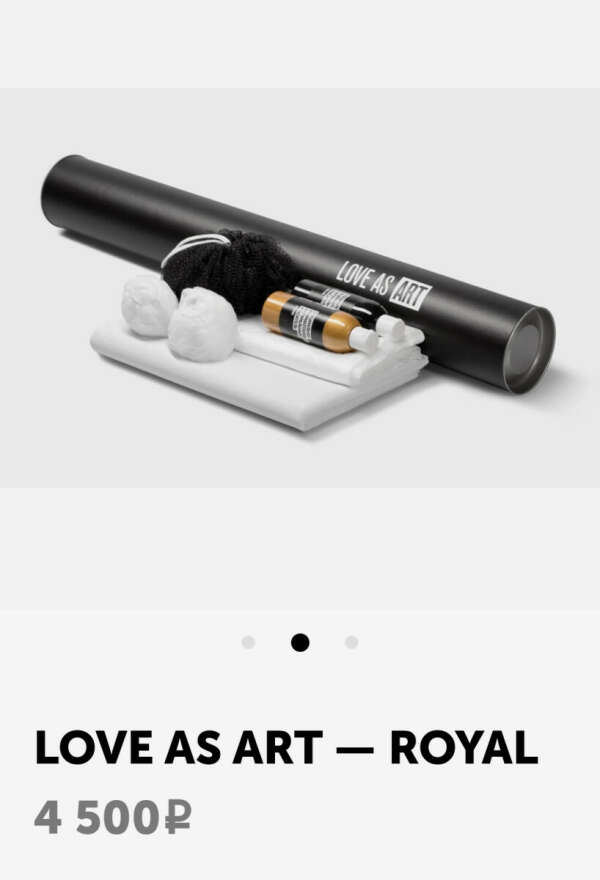Jump to the first carousel dot

[x=248, y=642]
